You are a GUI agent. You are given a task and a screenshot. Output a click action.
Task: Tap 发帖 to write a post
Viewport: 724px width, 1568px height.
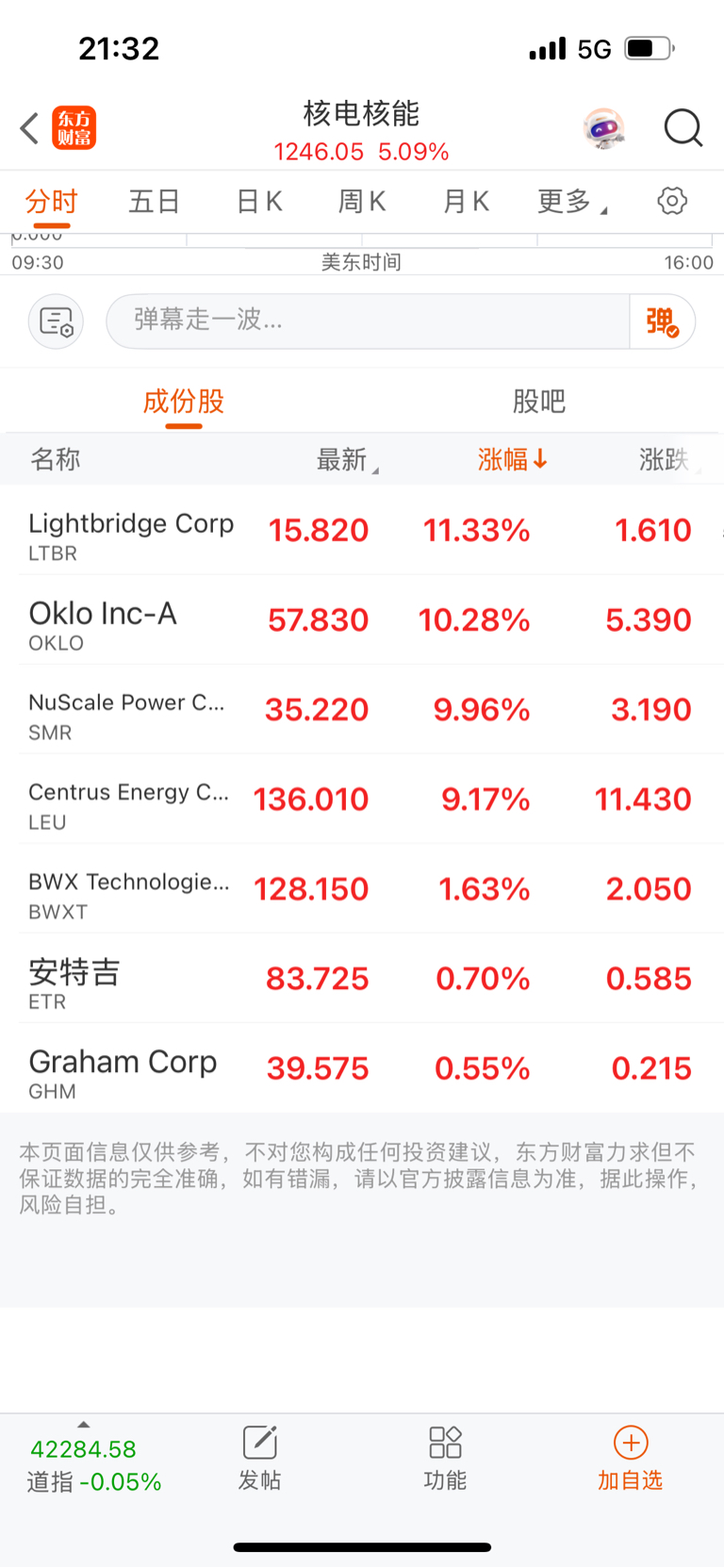point(259,1459)
